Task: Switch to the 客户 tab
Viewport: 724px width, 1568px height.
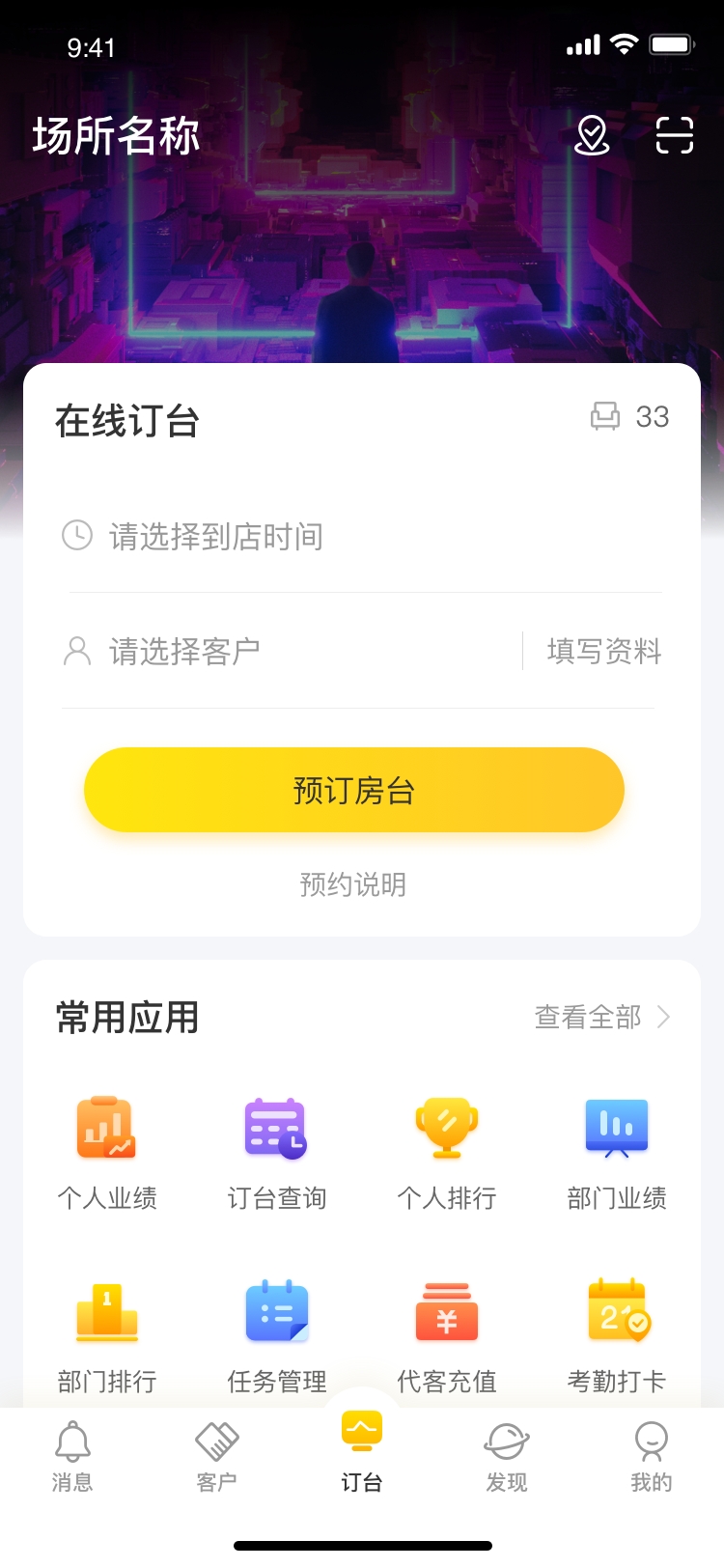Action: click(216, 1456)
